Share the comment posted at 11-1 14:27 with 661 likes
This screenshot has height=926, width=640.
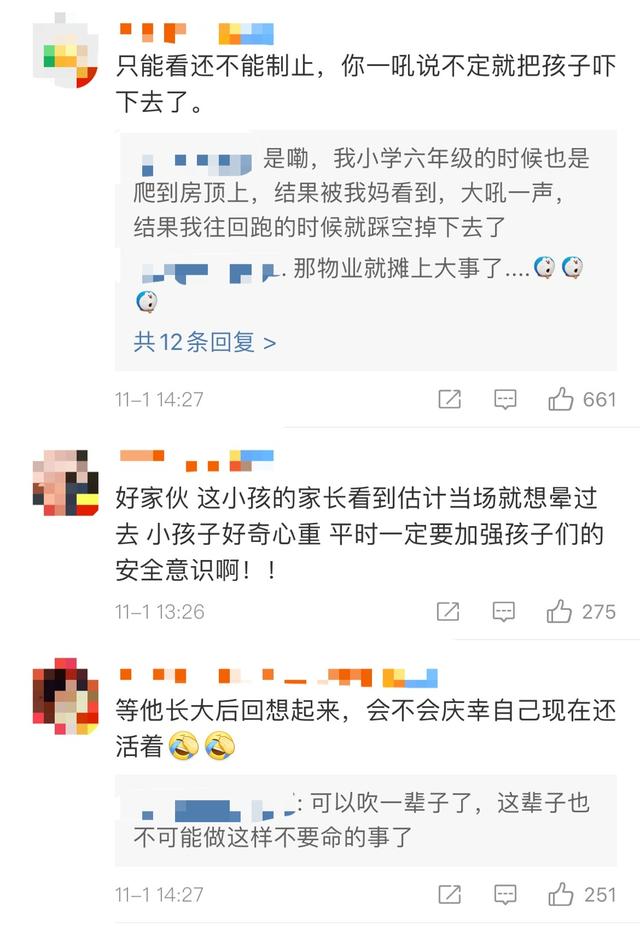coord(450,399)
